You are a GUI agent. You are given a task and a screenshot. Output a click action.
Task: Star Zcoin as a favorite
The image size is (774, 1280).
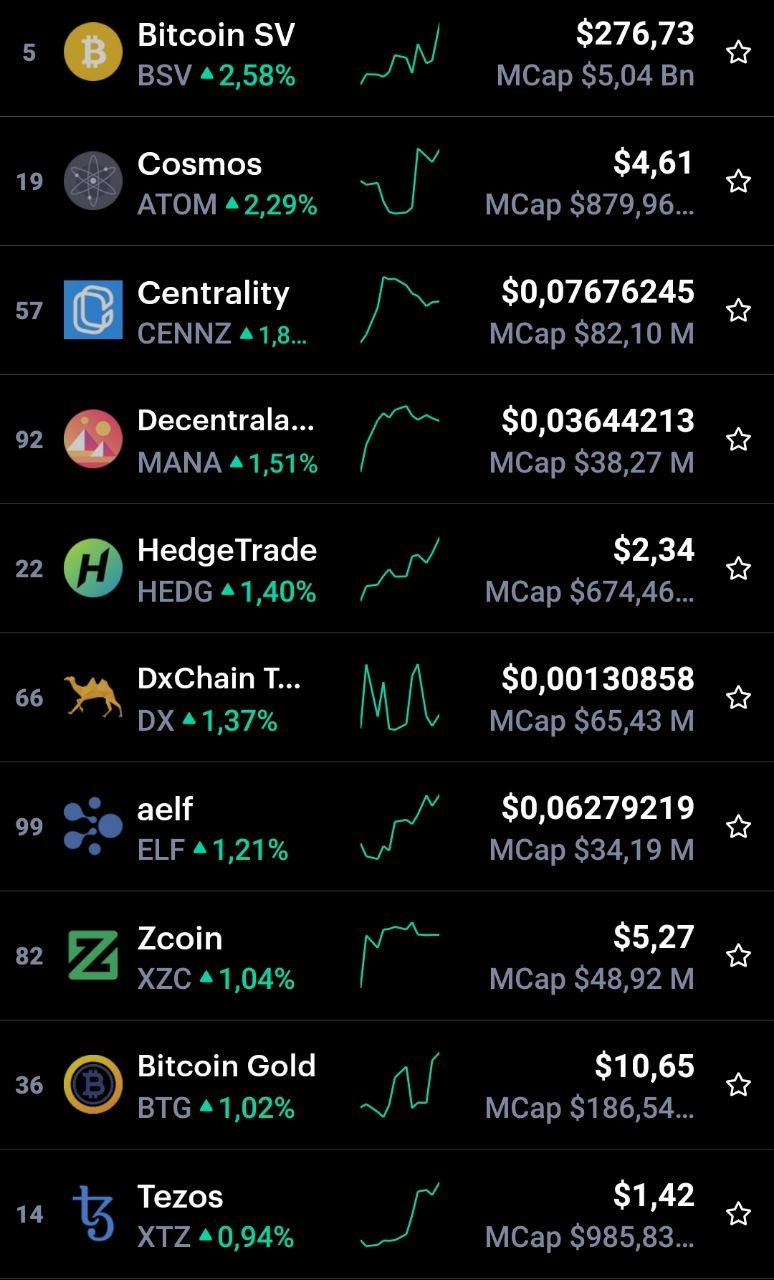tap(738, 955)
